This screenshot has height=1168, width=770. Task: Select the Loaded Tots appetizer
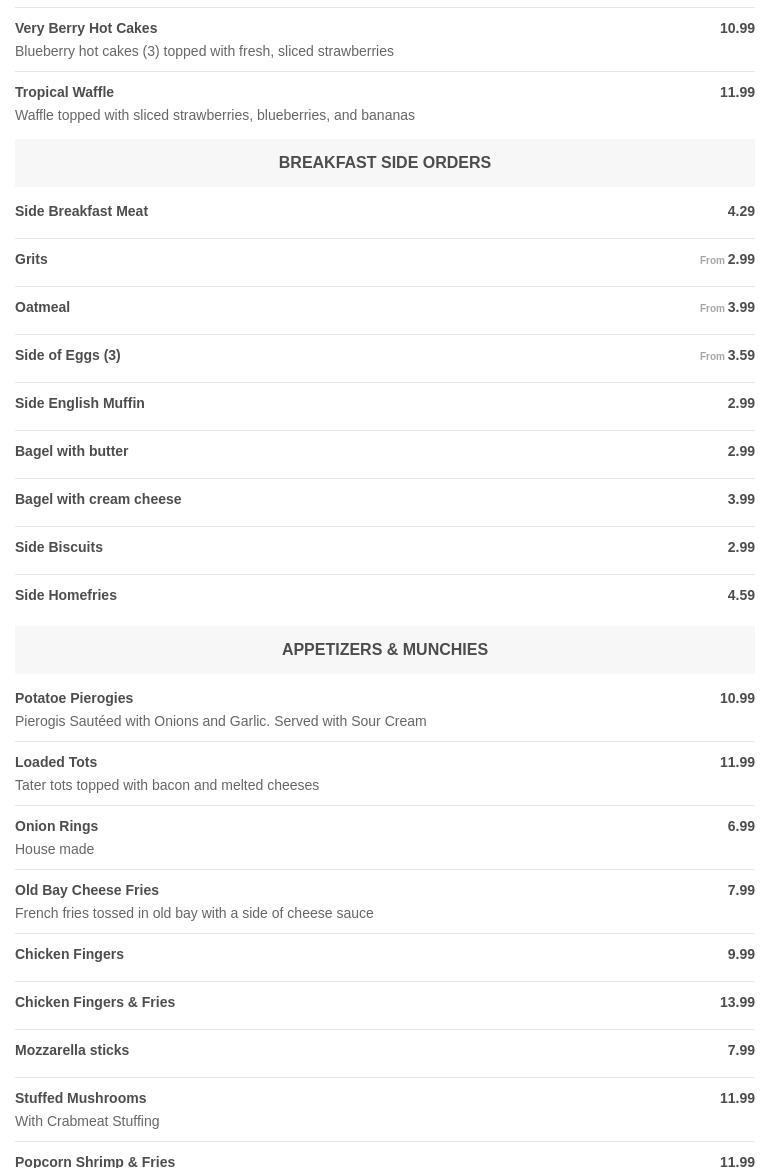point(56,762)
